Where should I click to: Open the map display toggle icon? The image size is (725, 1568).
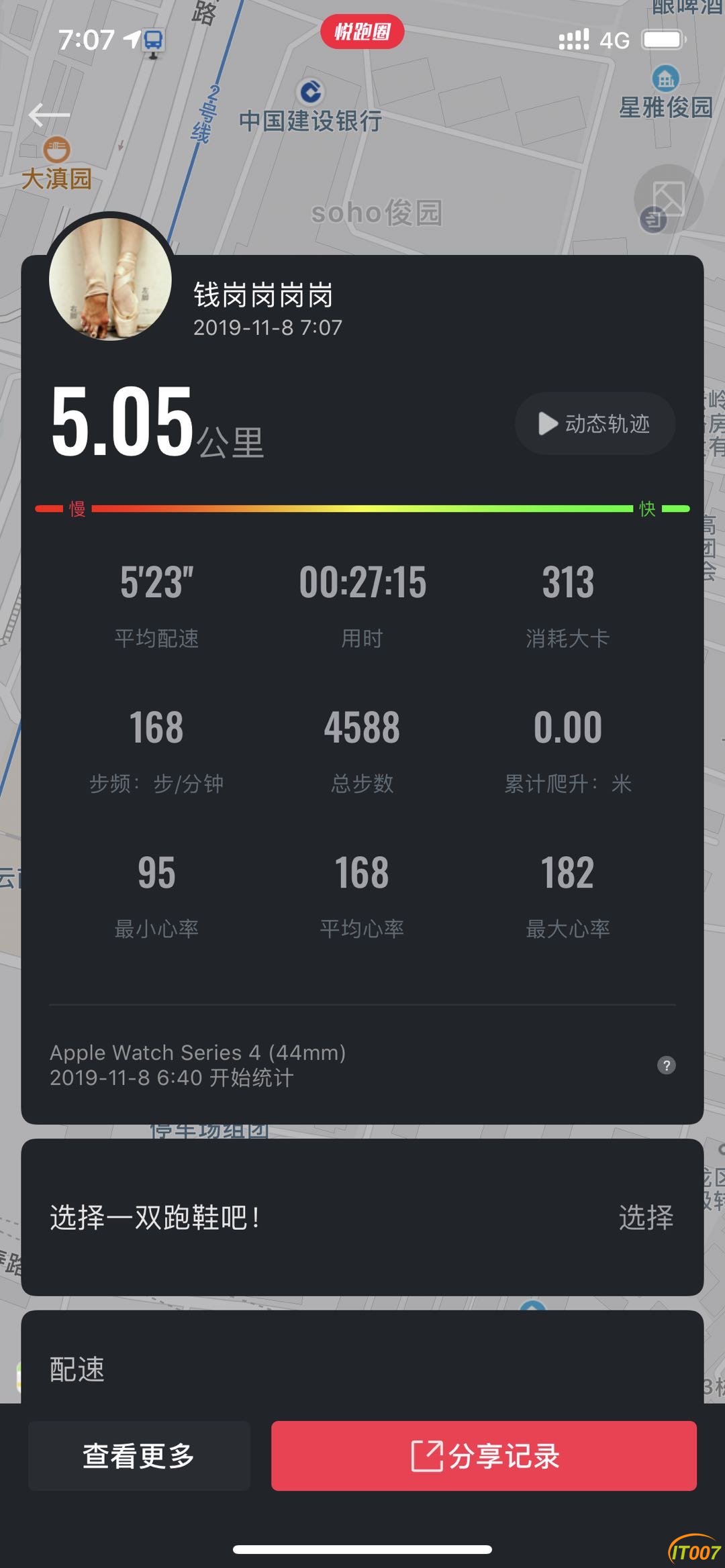point(668,199)
